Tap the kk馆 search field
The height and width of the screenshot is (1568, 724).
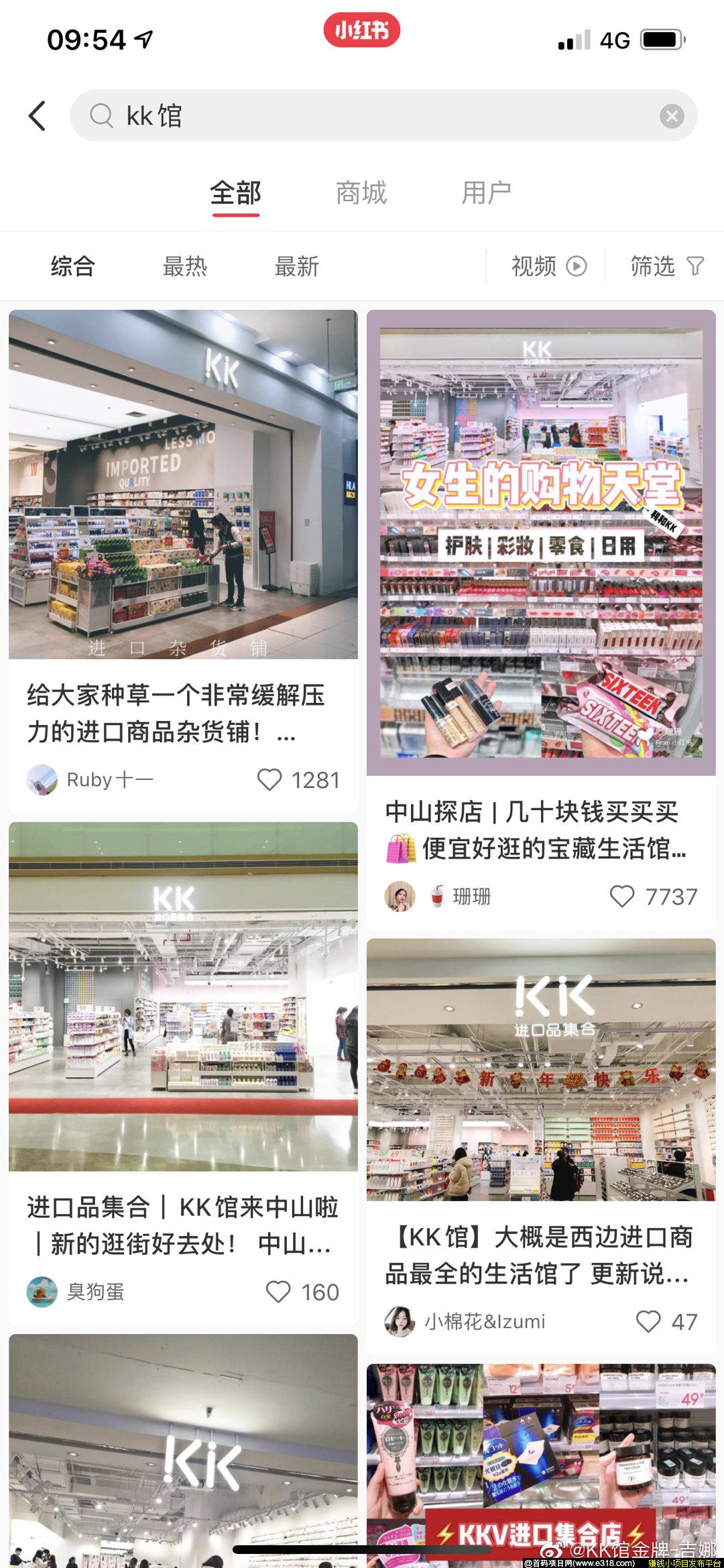click(375, 116)
